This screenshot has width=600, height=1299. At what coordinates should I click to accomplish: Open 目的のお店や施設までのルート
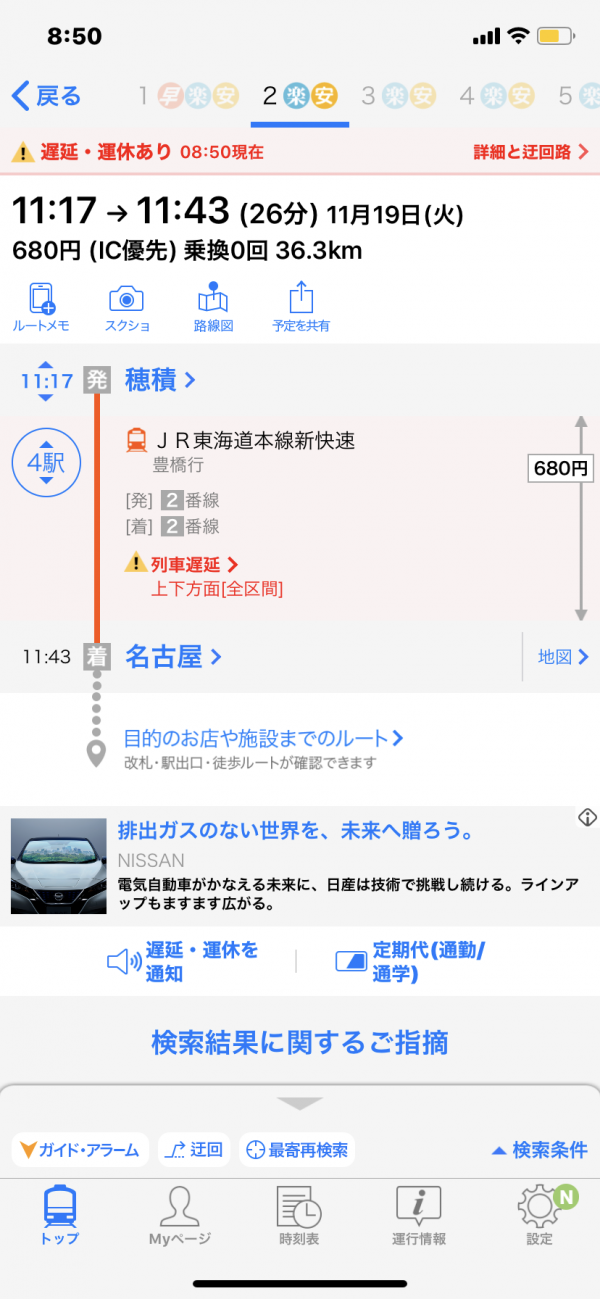coord(263,739)
